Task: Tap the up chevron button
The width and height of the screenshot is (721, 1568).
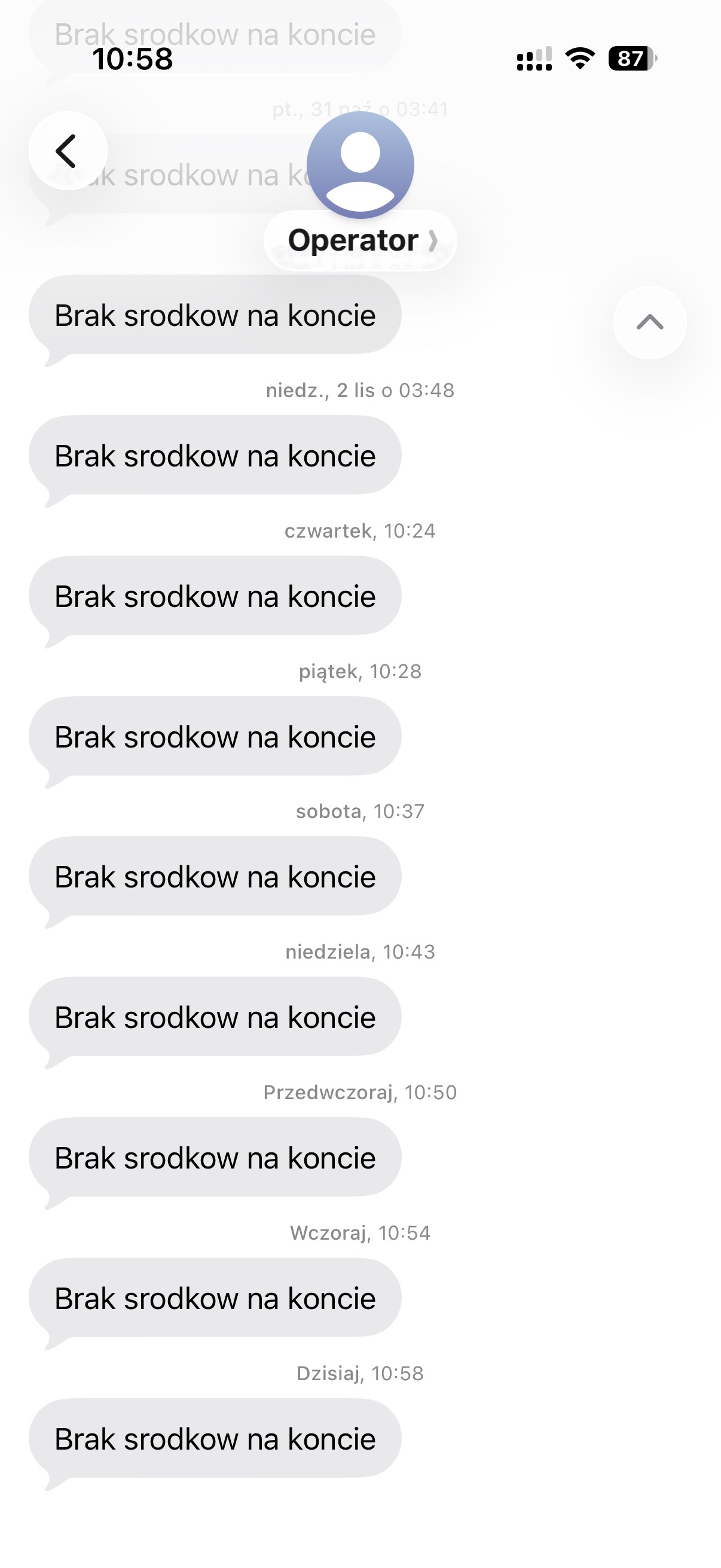Action: (649, 322)
